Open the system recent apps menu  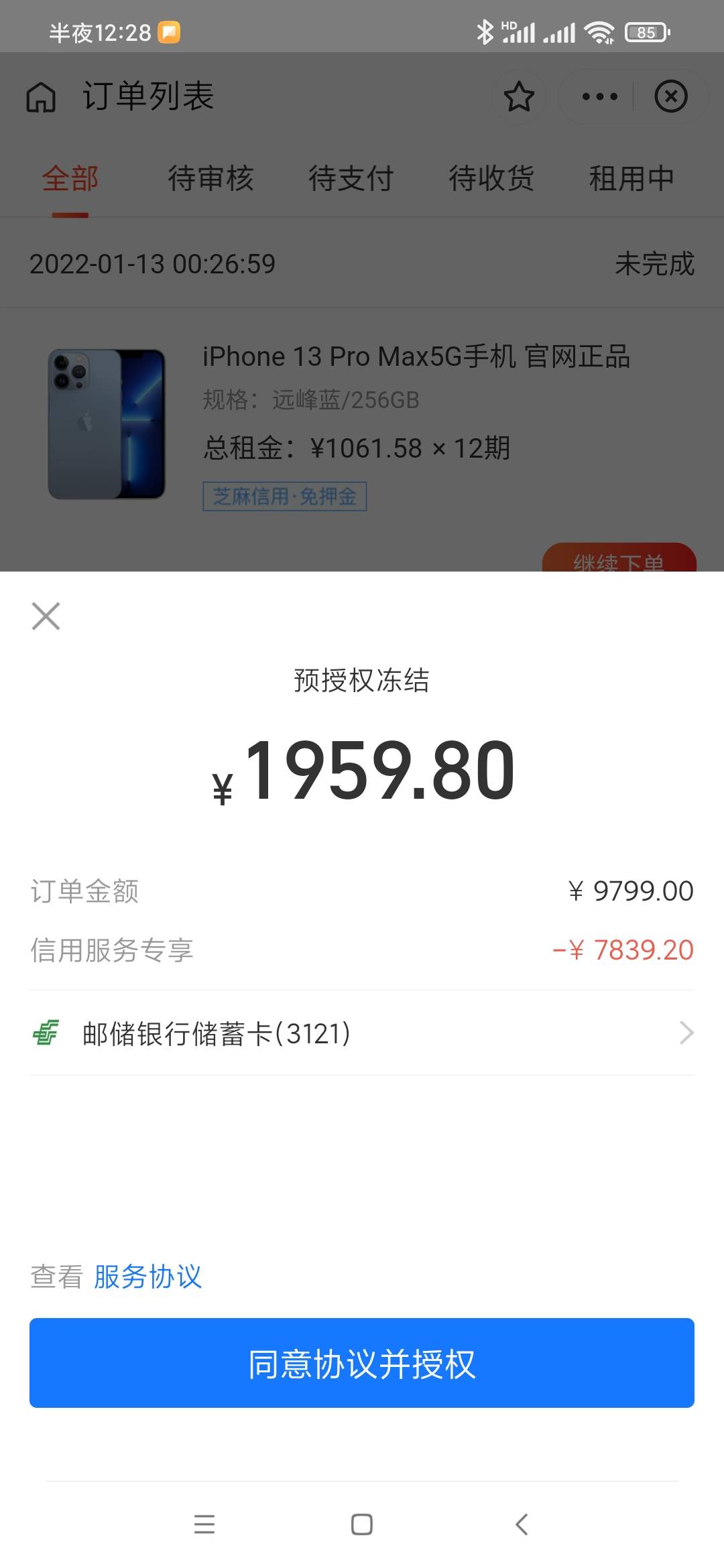(204, 1524)
